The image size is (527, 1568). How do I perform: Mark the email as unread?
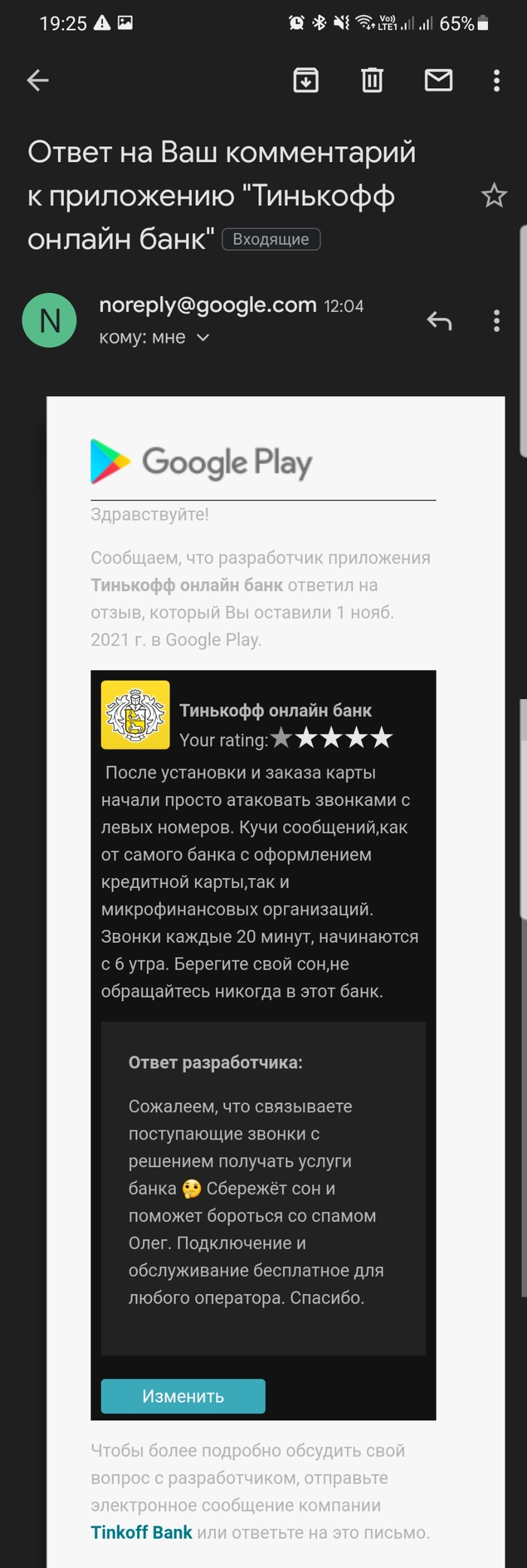[x=438, y=80]
